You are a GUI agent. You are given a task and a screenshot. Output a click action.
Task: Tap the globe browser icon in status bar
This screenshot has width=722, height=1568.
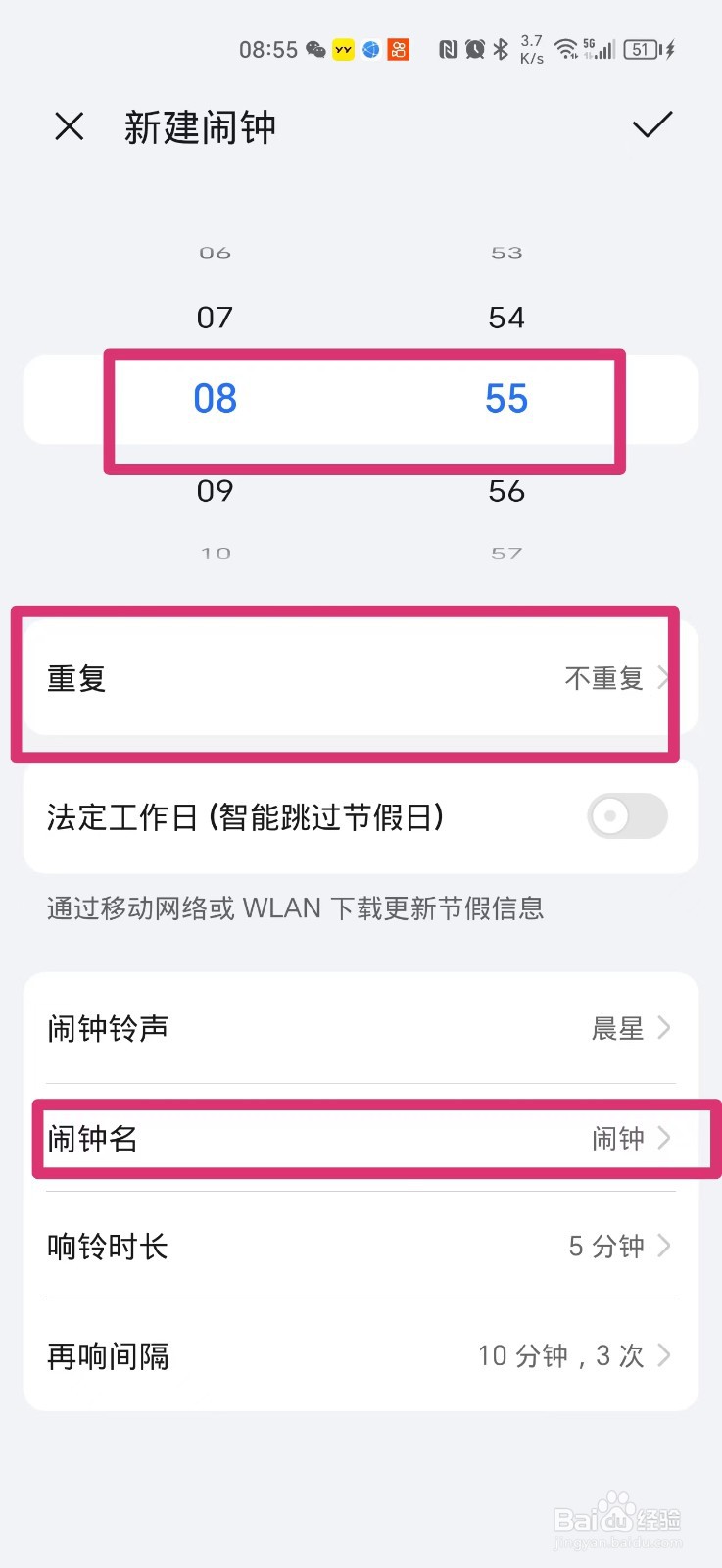[x=369, y=49]
